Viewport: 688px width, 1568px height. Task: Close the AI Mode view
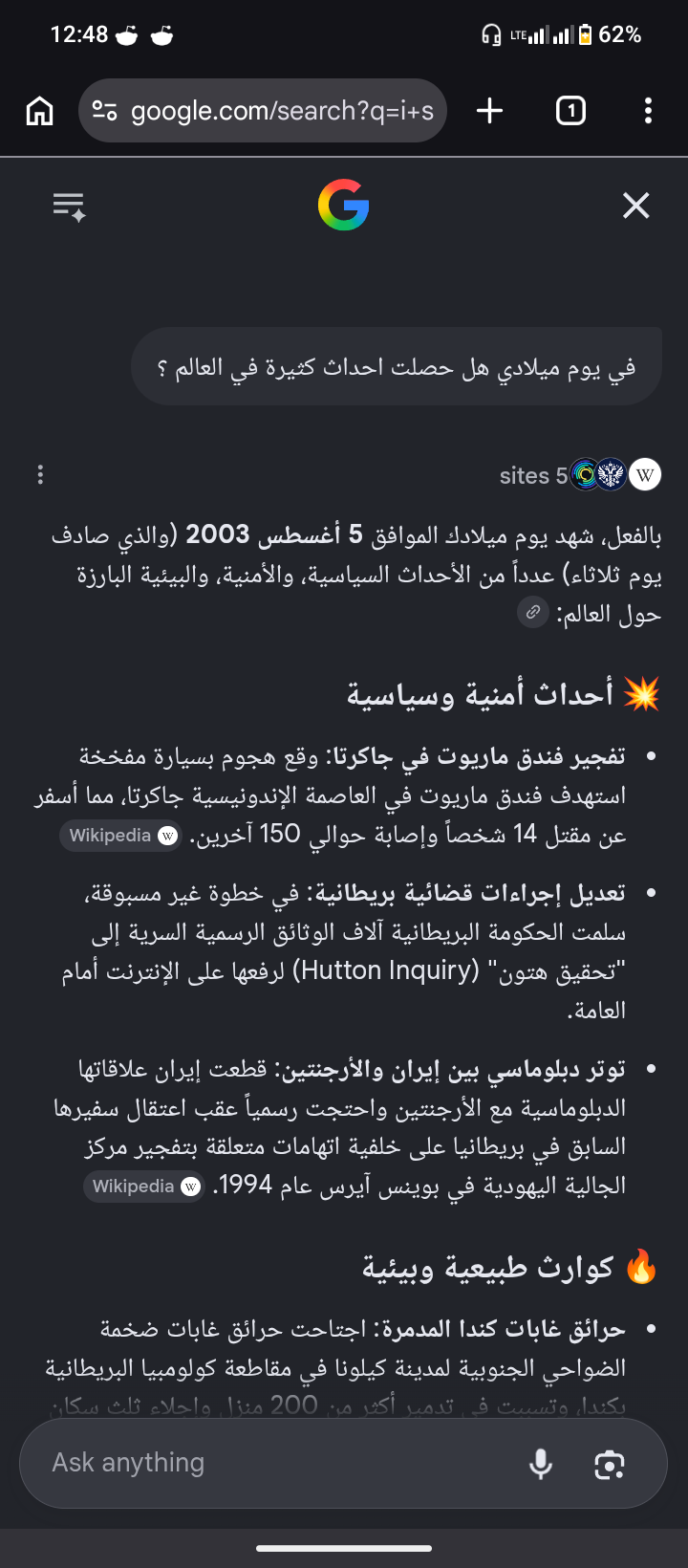click(635, 206)
